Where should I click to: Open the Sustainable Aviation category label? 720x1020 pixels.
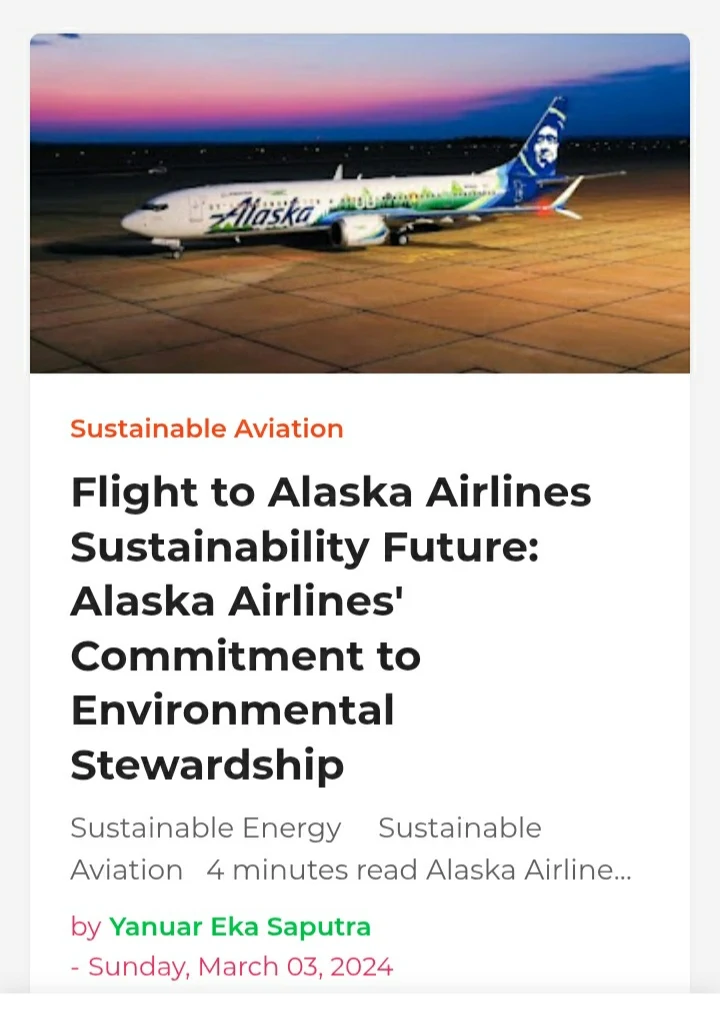207,429
